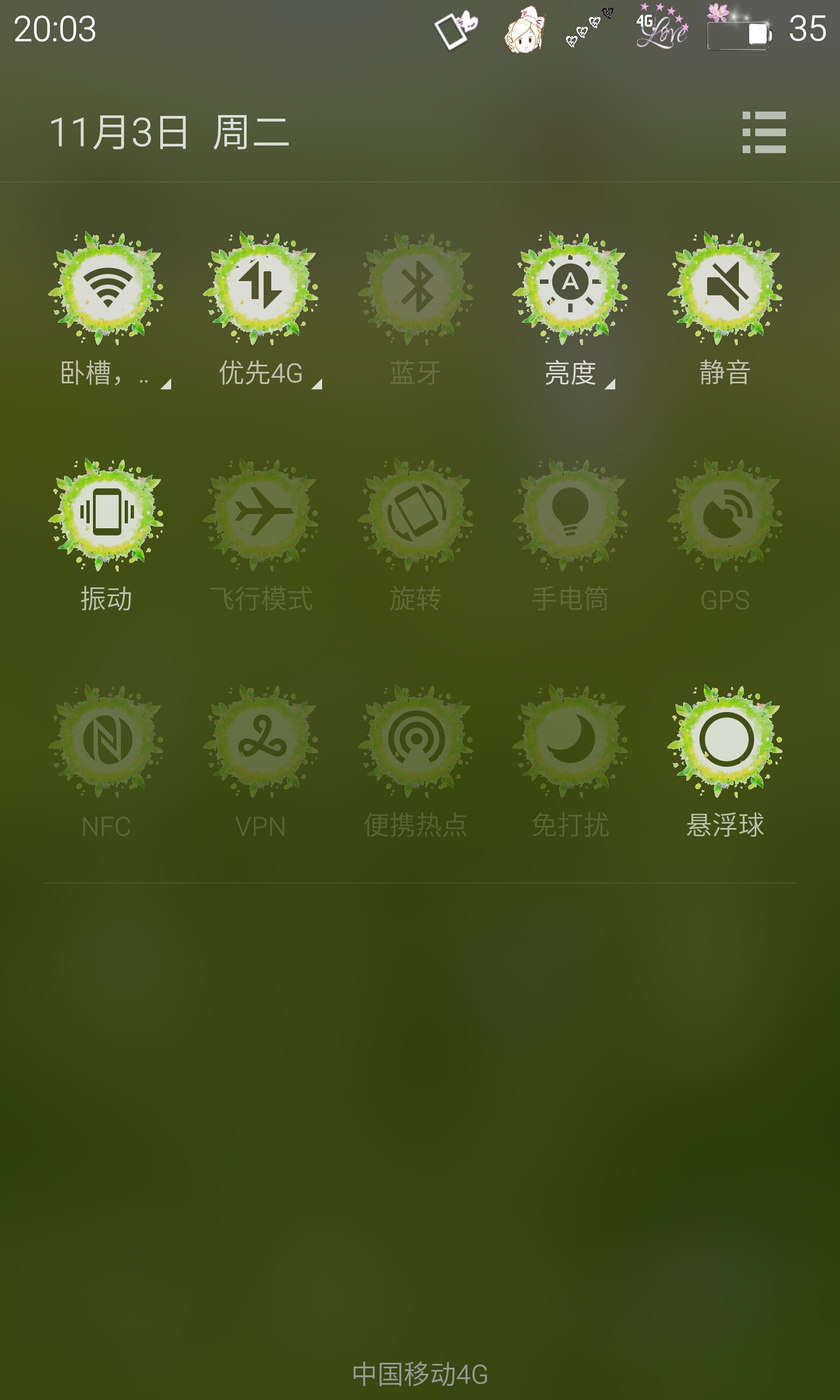
Task: Turn on NFC
Action: [x=107, y=739]
